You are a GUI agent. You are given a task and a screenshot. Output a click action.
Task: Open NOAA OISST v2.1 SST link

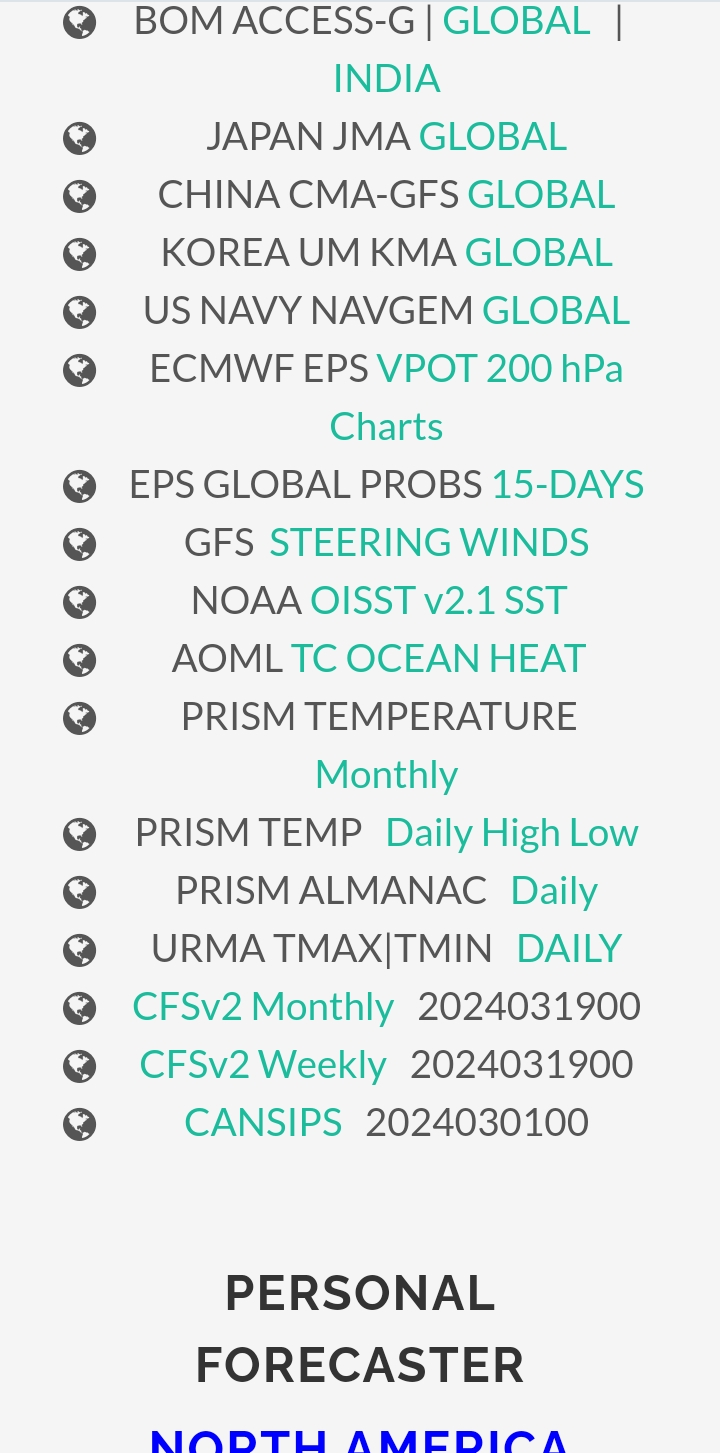coord(438,600)
